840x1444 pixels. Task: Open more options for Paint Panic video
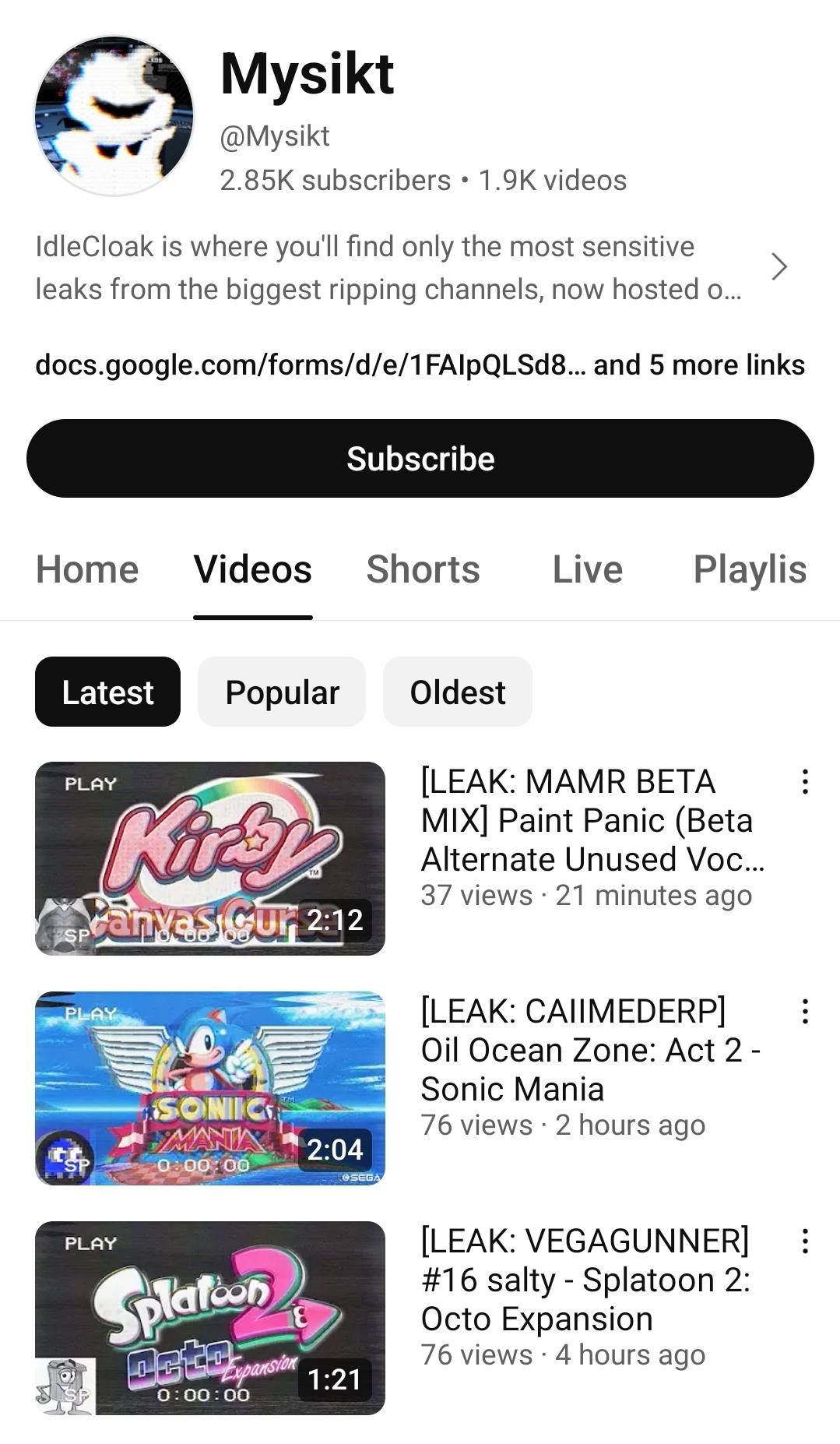805,781
